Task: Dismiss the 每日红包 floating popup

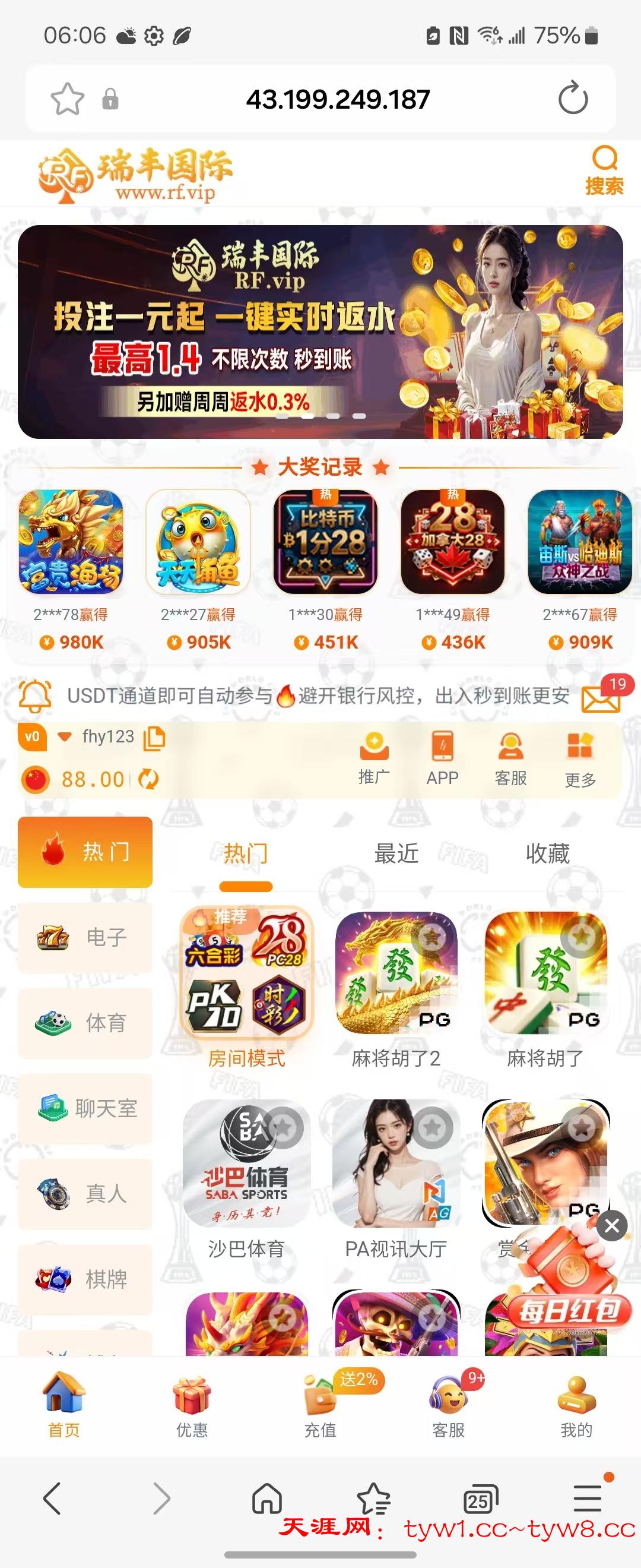Action: tap(611, 1225)
